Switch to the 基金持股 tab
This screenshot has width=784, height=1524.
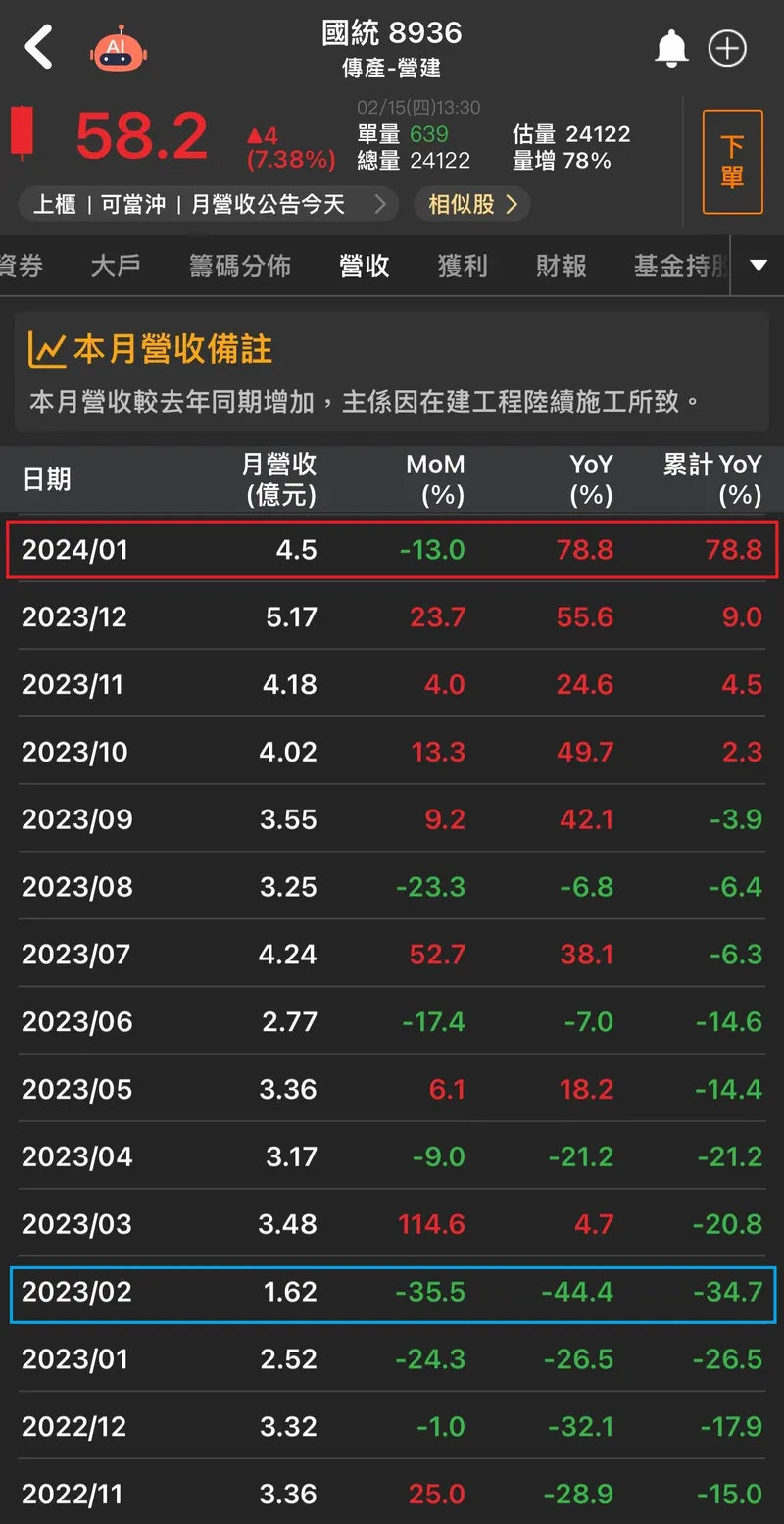(681, 266)
